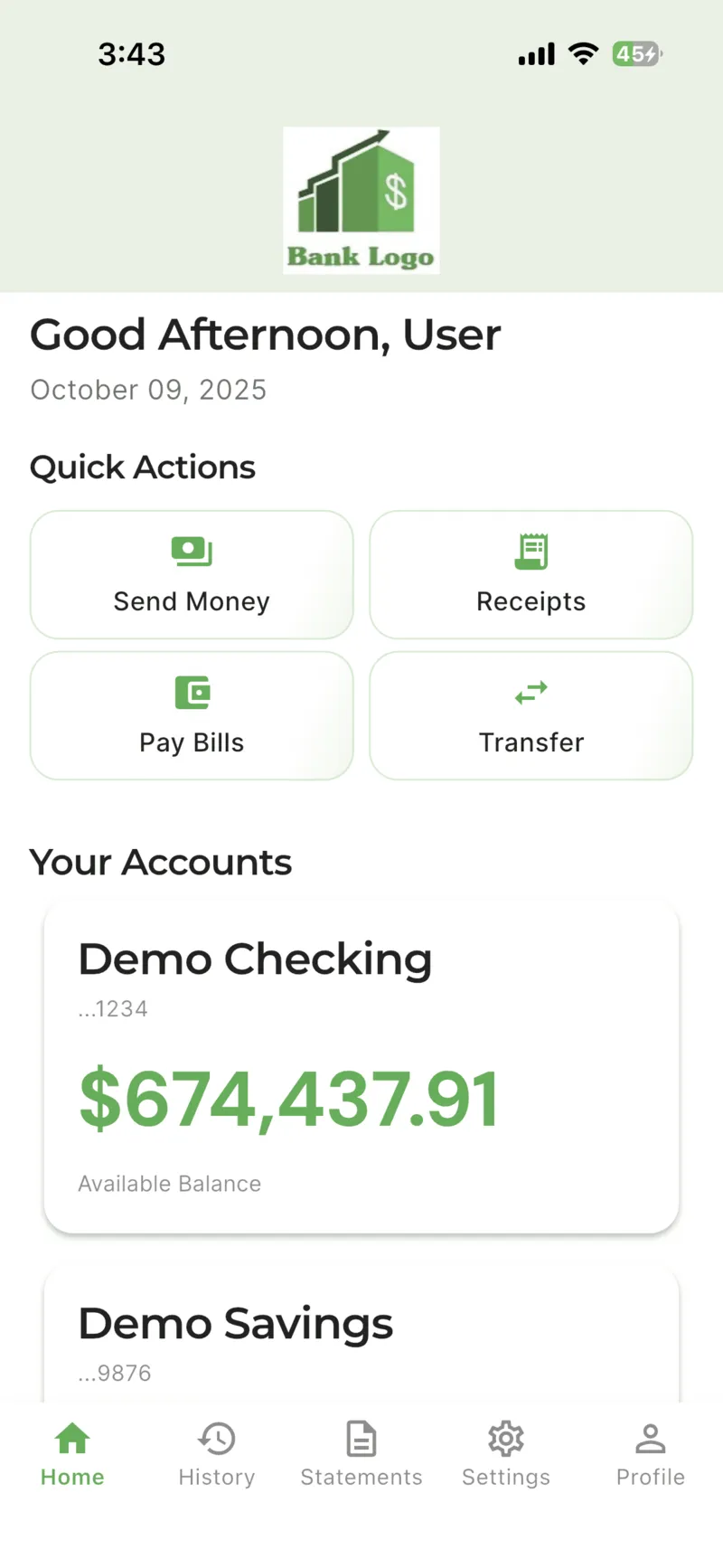Switch to the Settings tab
This screenshot has height=1568, width=723.
tap(506, 1454)
